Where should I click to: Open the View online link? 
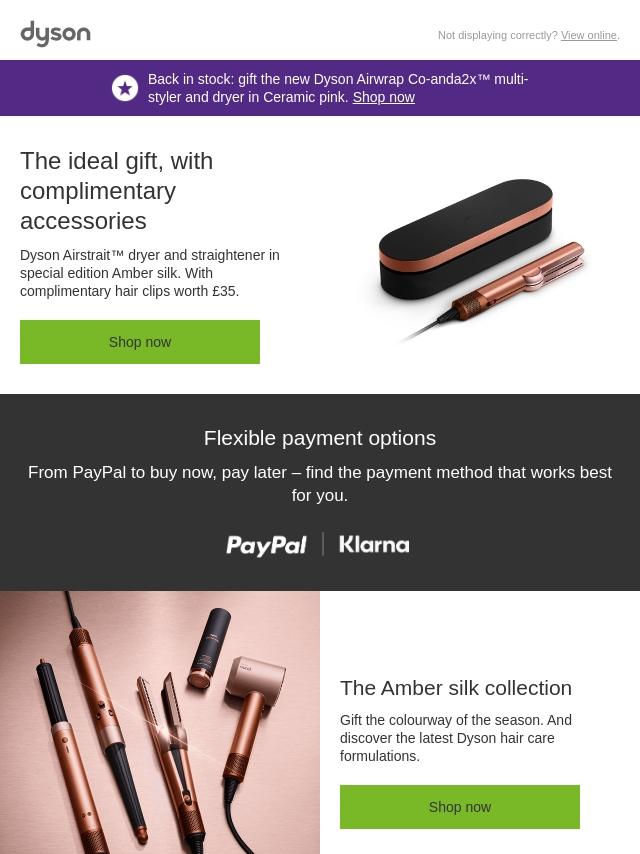click(x=588, y=36)
